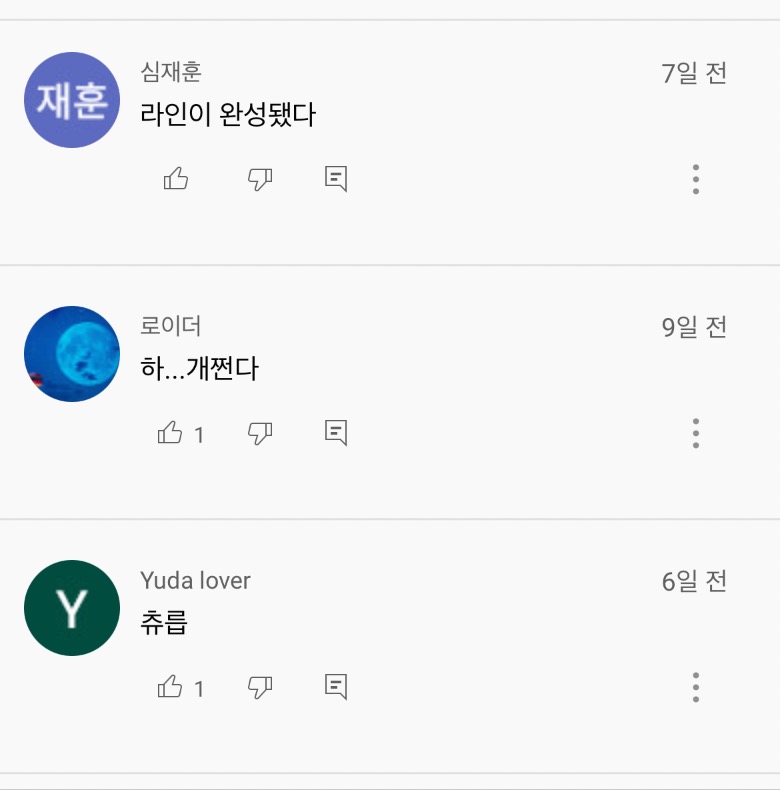The width and height of the screenshot is (780, 790).
Task: Like 로이더's comment
Action: click(x=171, y=433)
